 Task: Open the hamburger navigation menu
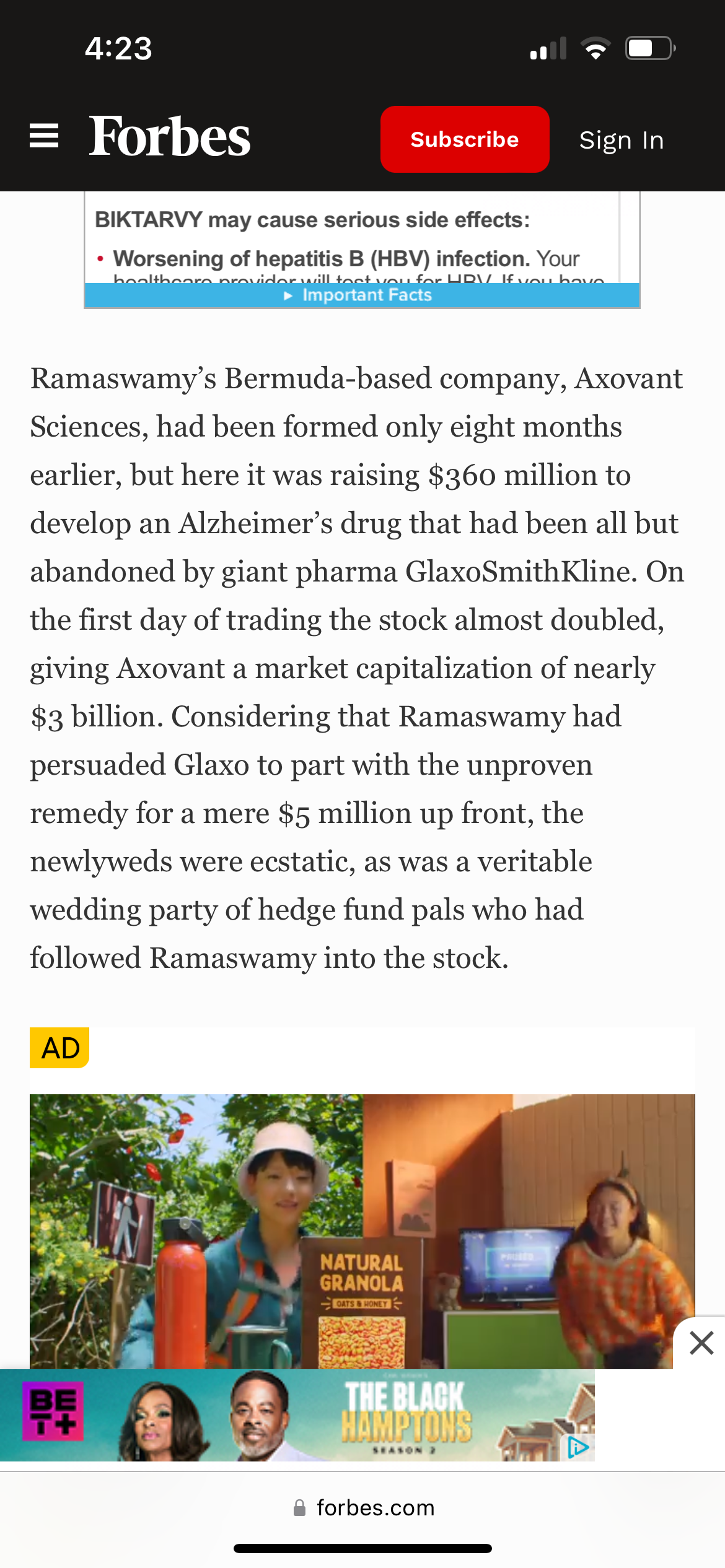(x=44, y=136)
